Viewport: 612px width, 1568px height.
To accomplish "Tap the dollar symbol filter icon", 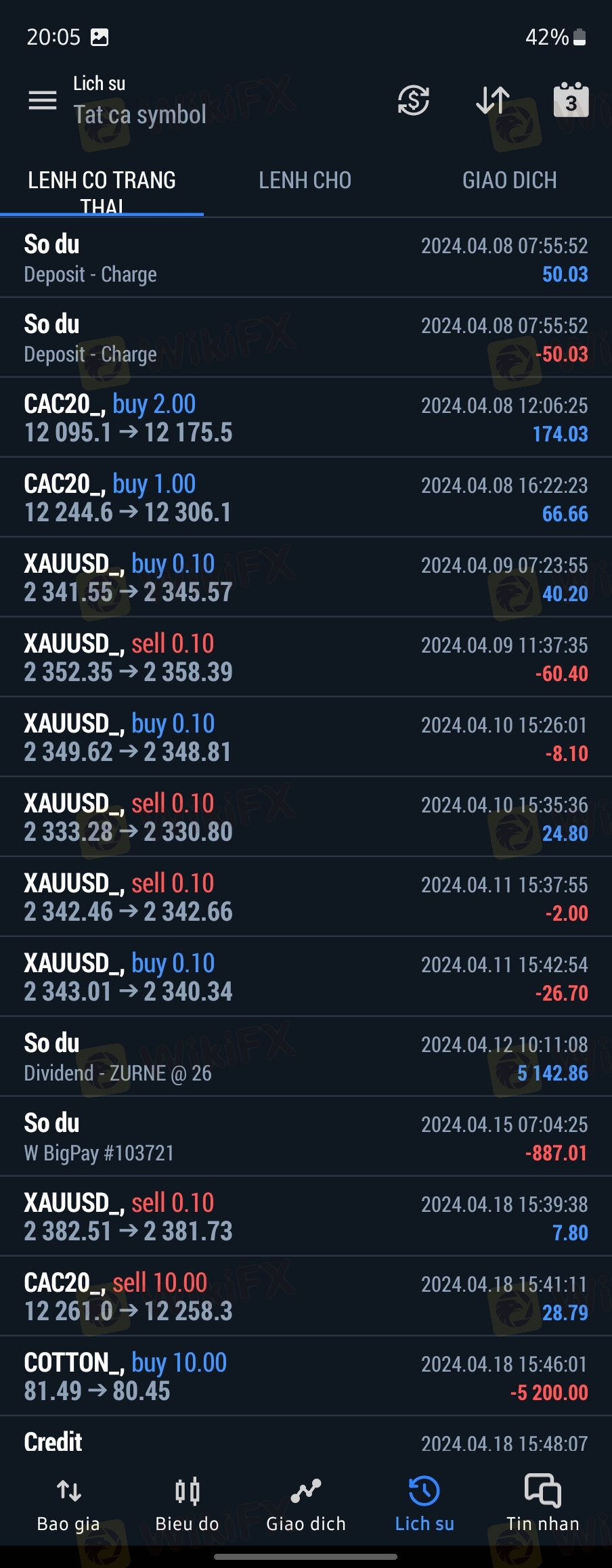I will (x=413, y=100).
